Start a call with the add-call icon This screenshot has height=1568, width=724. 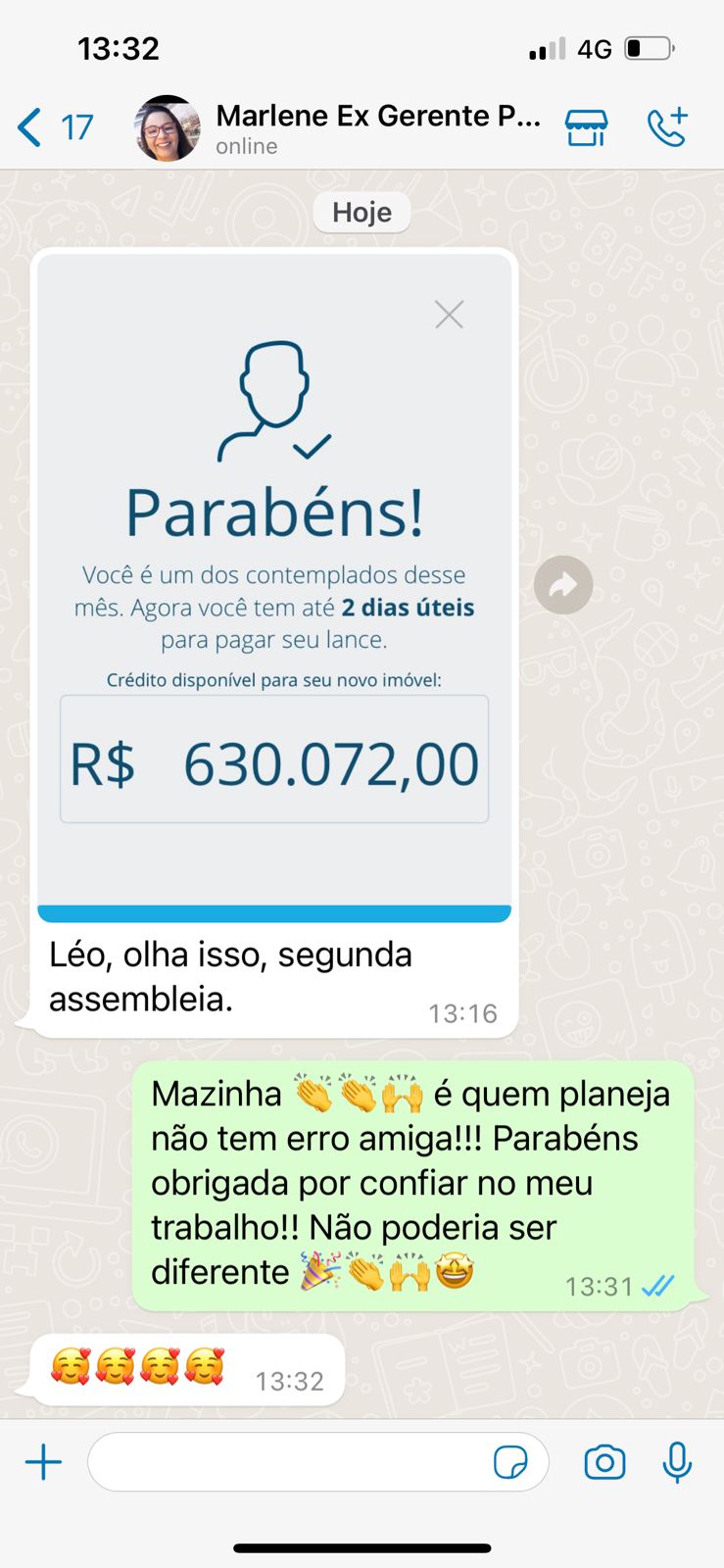(669, 126)
